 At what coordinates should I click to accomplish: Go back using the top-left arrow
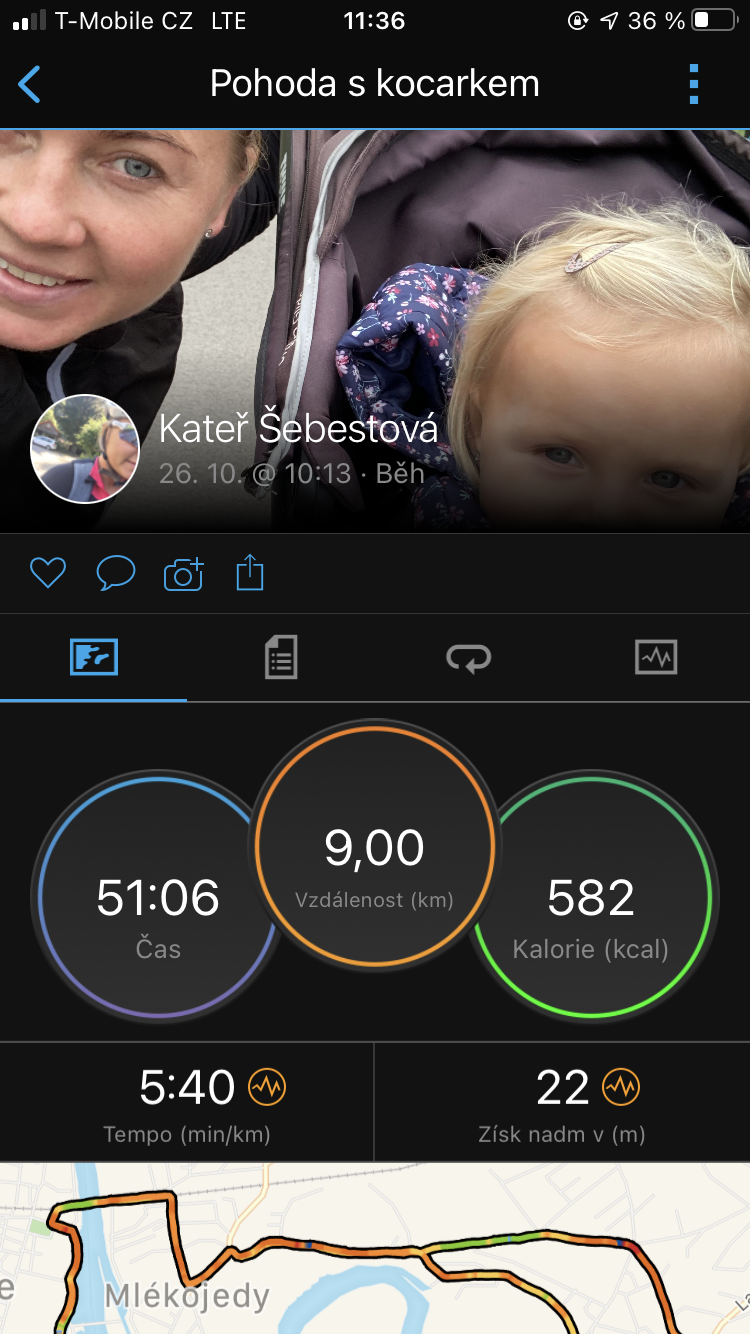(x=30, y=84)
